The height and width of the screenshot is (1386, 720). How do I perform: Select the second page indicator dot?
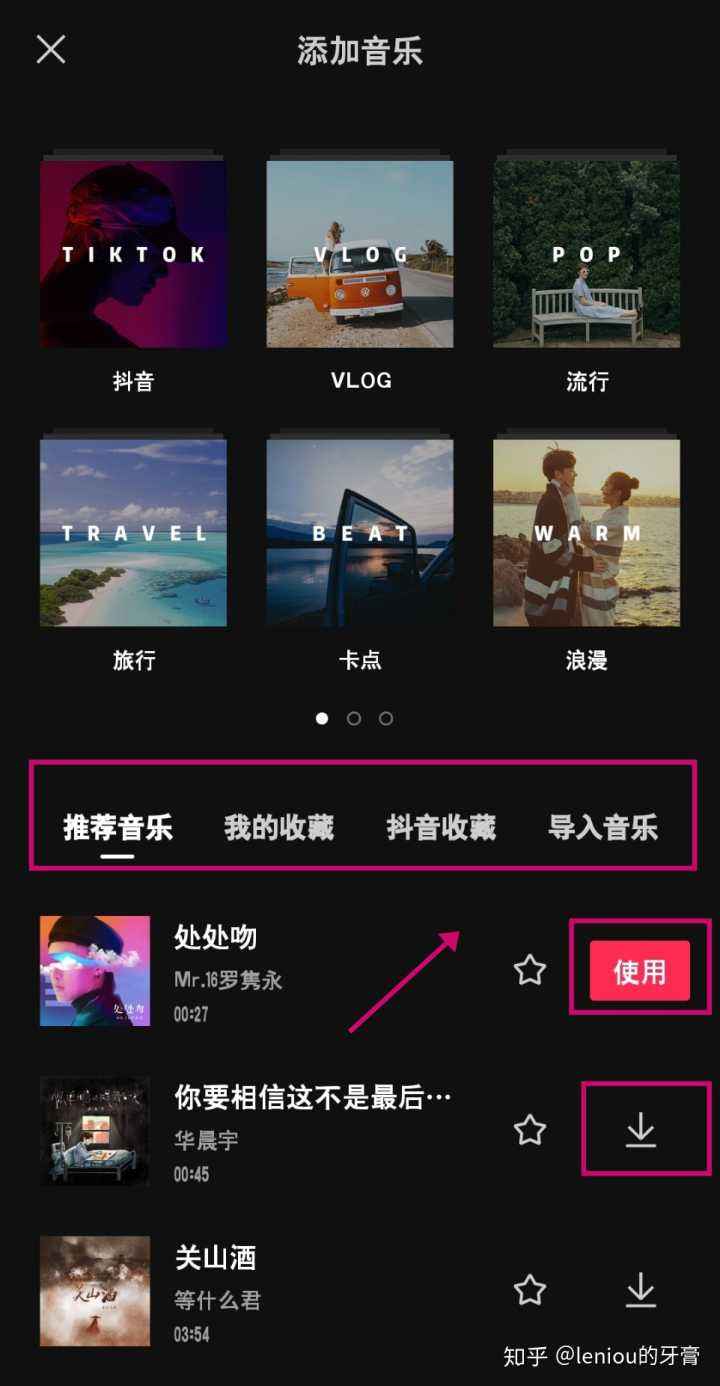coord(353,718)
